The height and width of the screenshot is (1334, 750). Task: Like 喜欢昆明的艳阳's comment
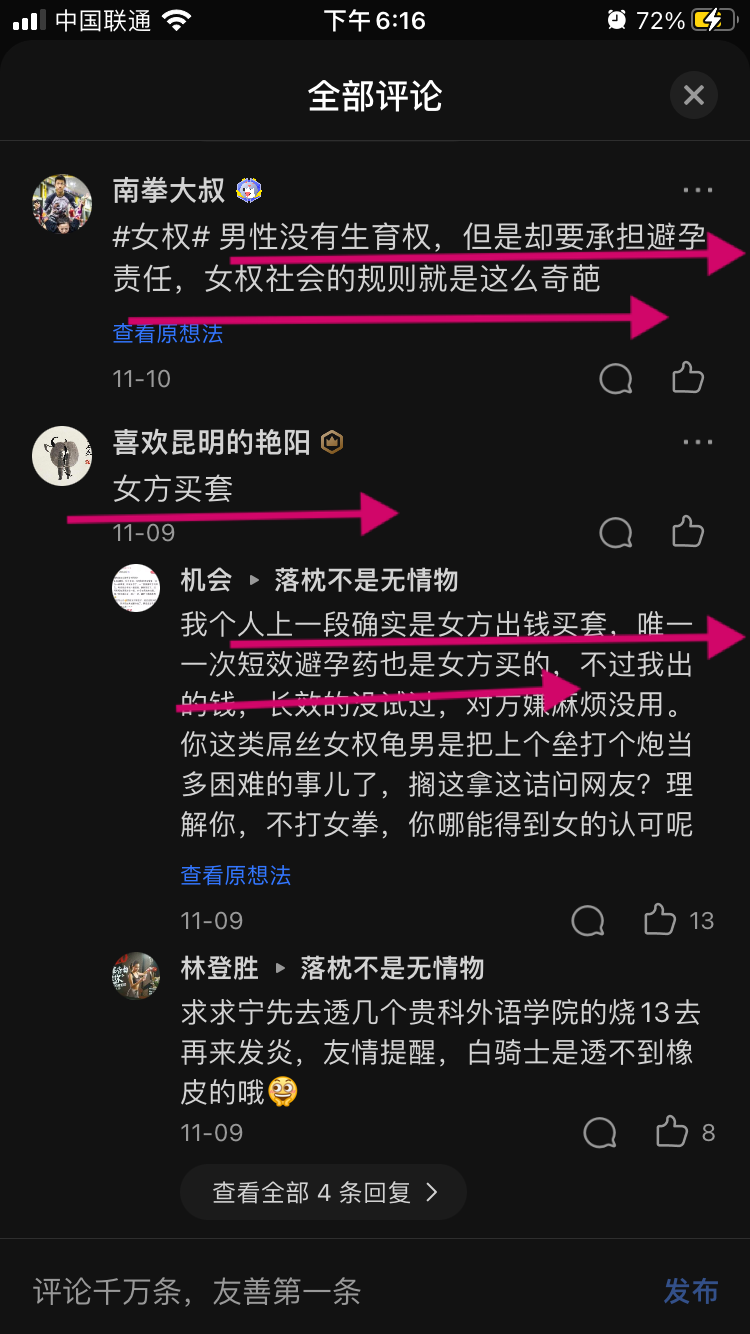[x=687, y=531]
